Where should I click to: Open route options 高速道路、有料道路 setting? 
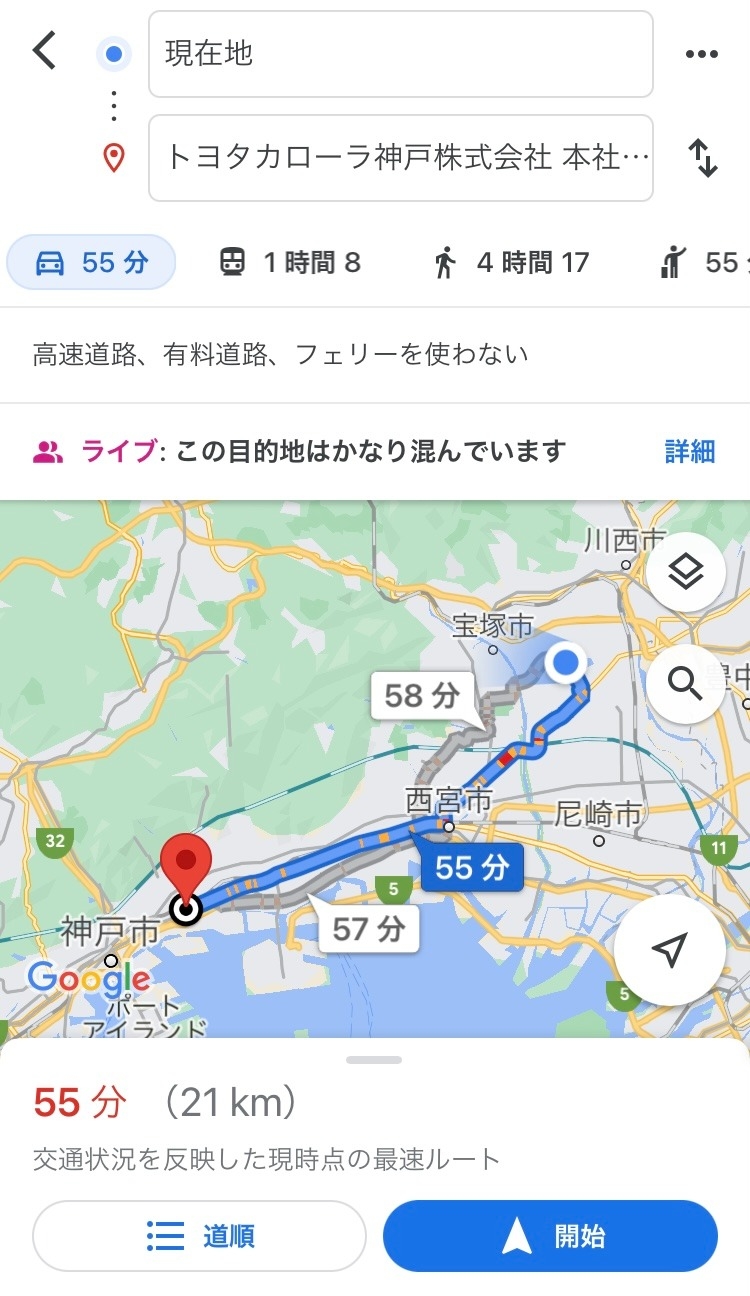280,354
